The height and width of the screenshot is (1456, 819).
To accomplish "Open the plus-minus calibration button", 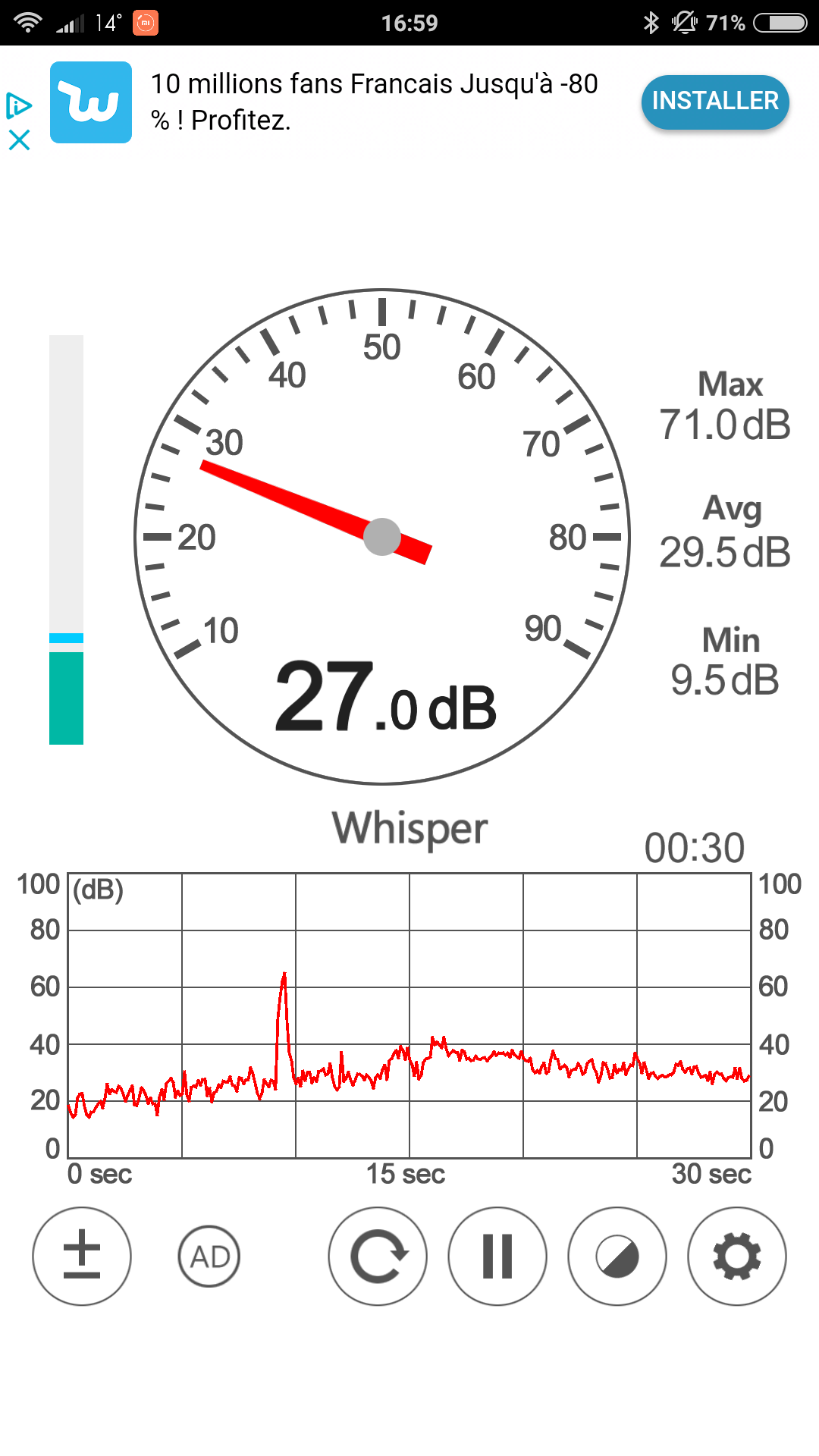I will click(82, 1257).
